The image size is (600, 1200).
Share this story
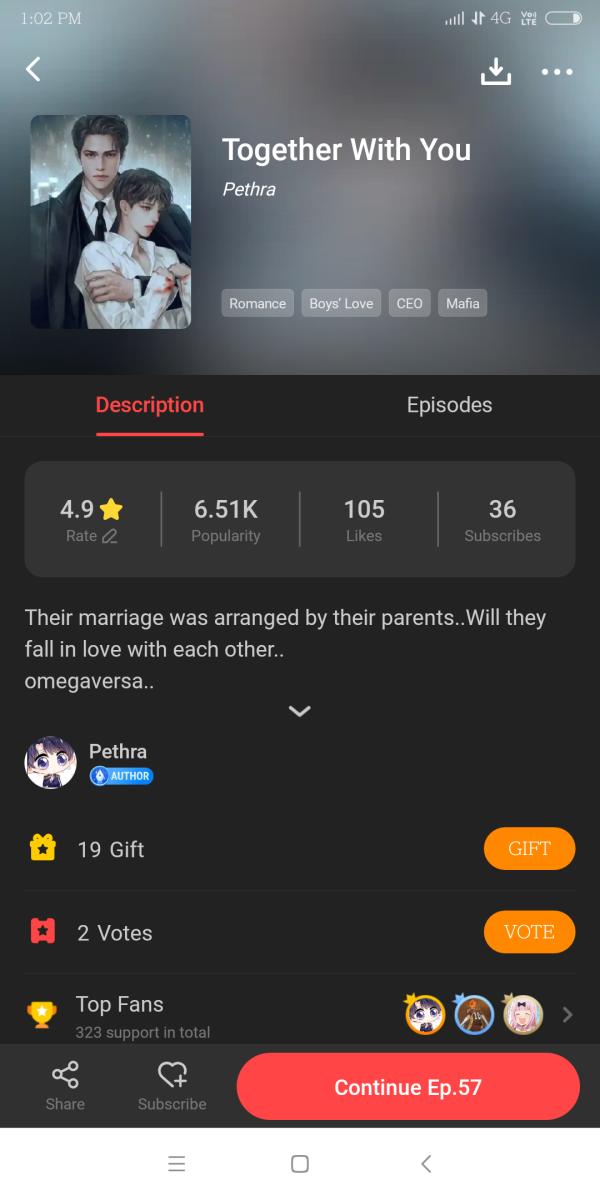[x=65, y=1086]
